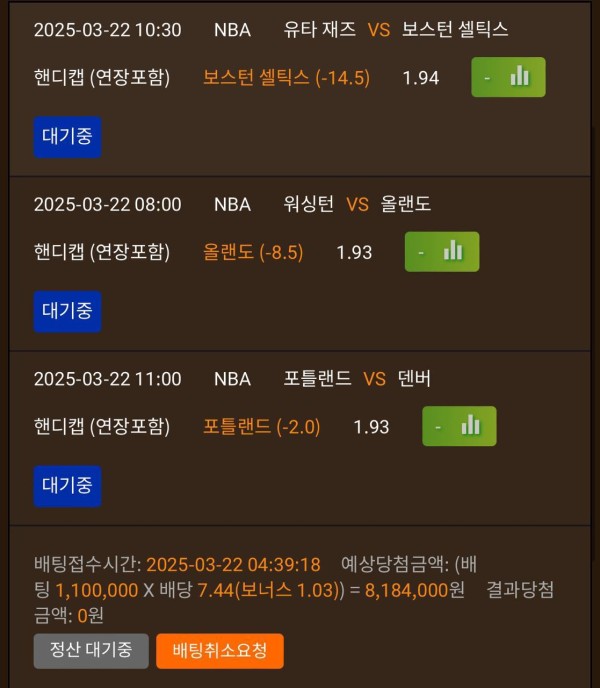This screenshot has height=688, width=600.
Task: Open stats chart for Orlando bet
Action: (442, 252)
